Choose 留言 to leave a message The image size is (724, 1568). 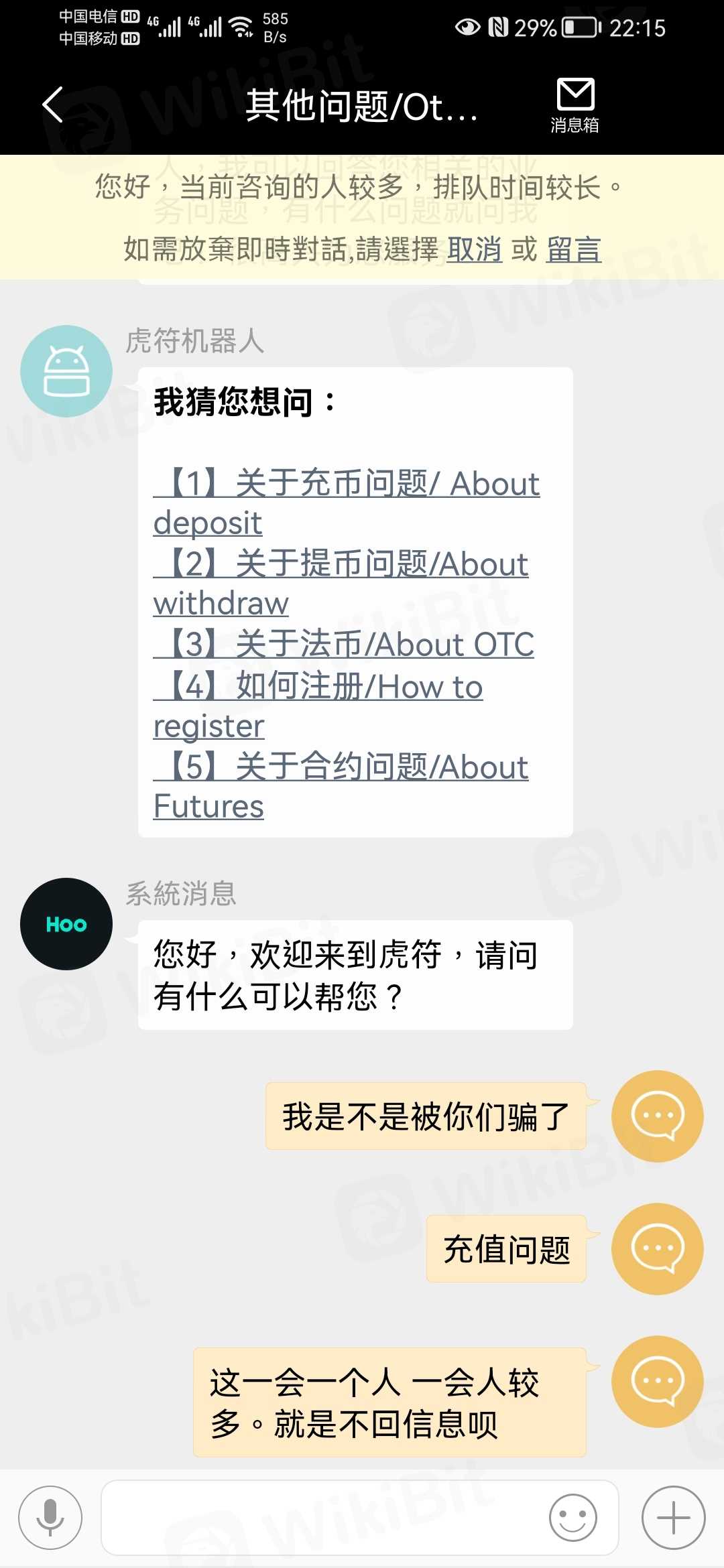coord(573,249)
